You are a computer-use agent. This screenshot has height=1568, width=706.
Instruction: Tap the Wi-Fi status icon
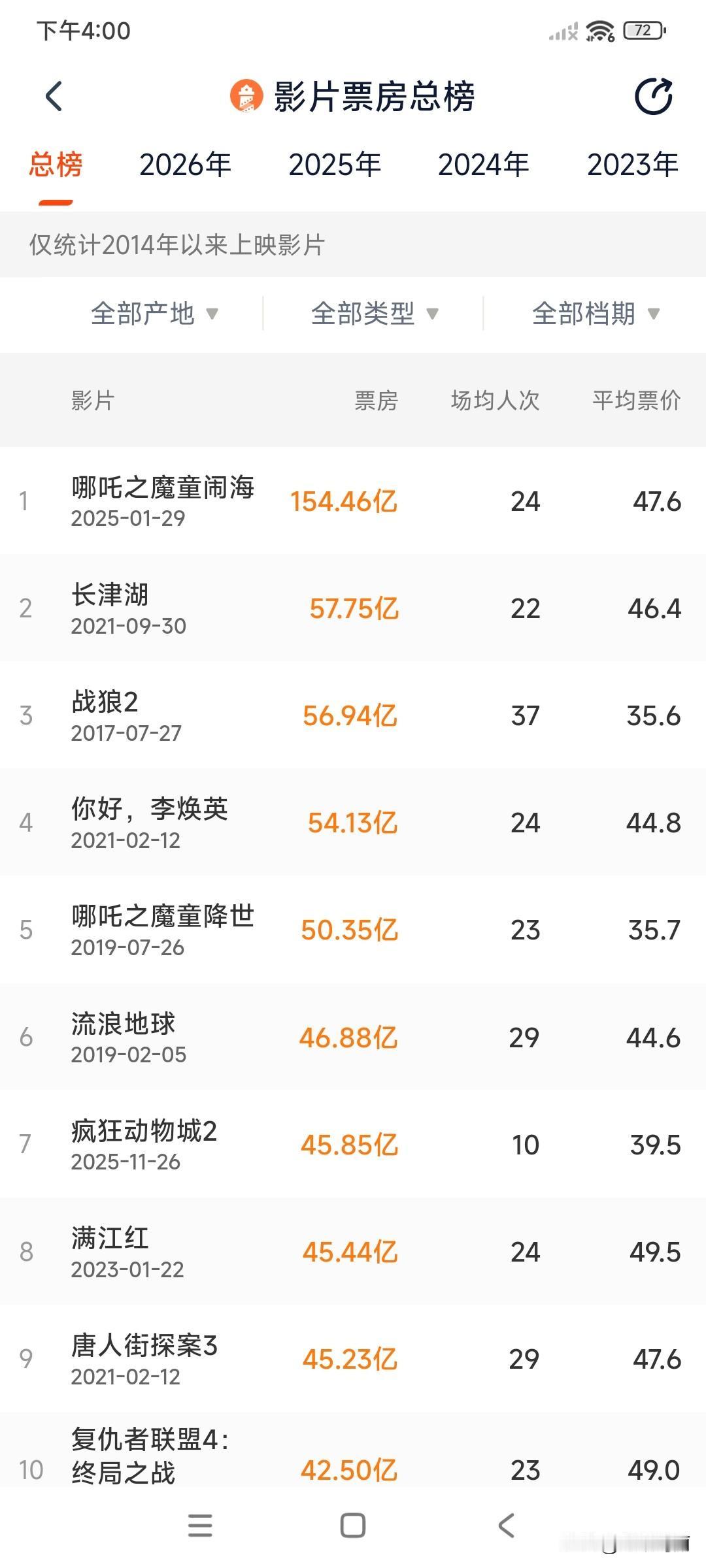(599, 29)
